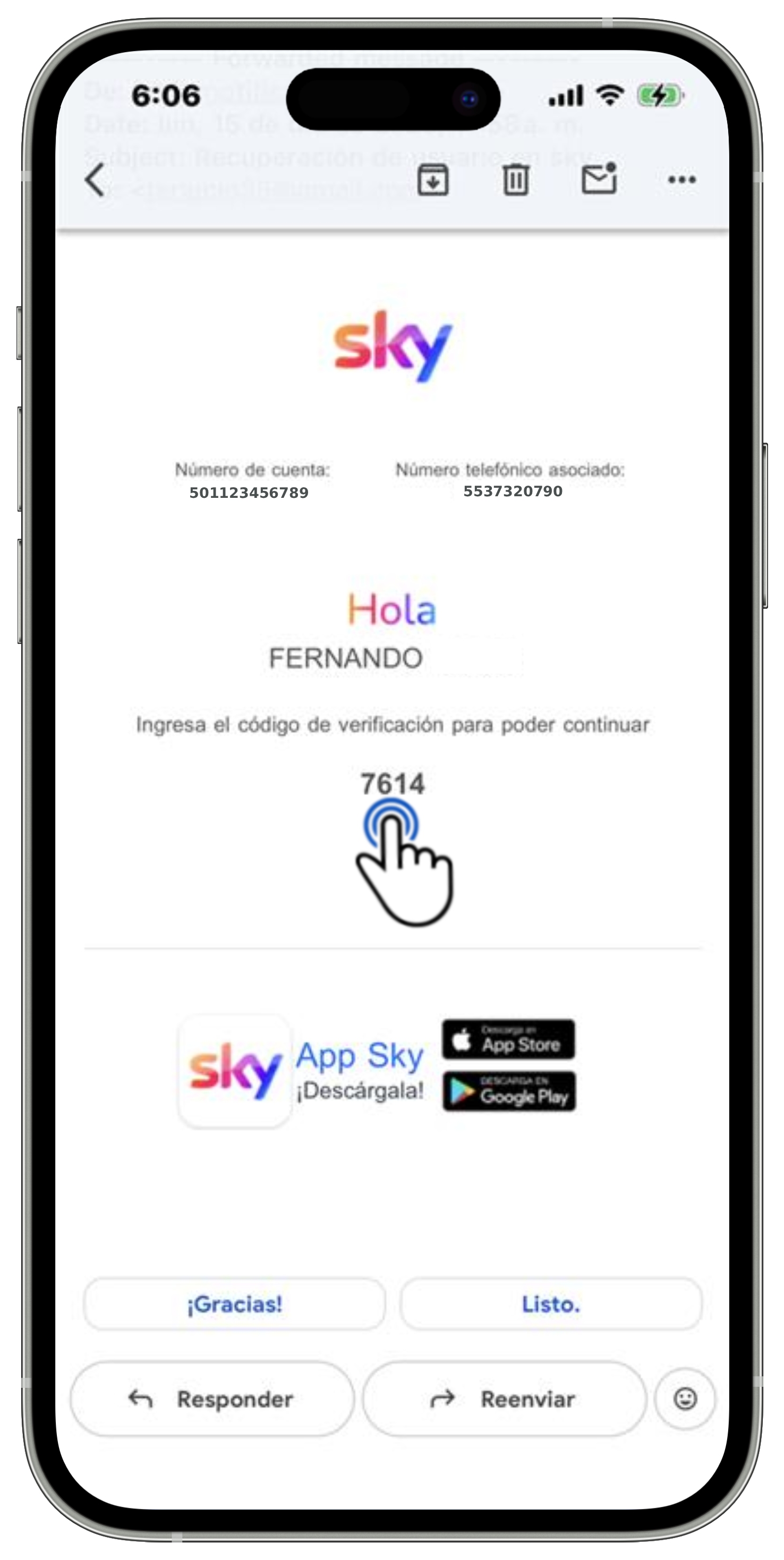
Task: Tap Responder to reply
Action: coord(212,1399)
